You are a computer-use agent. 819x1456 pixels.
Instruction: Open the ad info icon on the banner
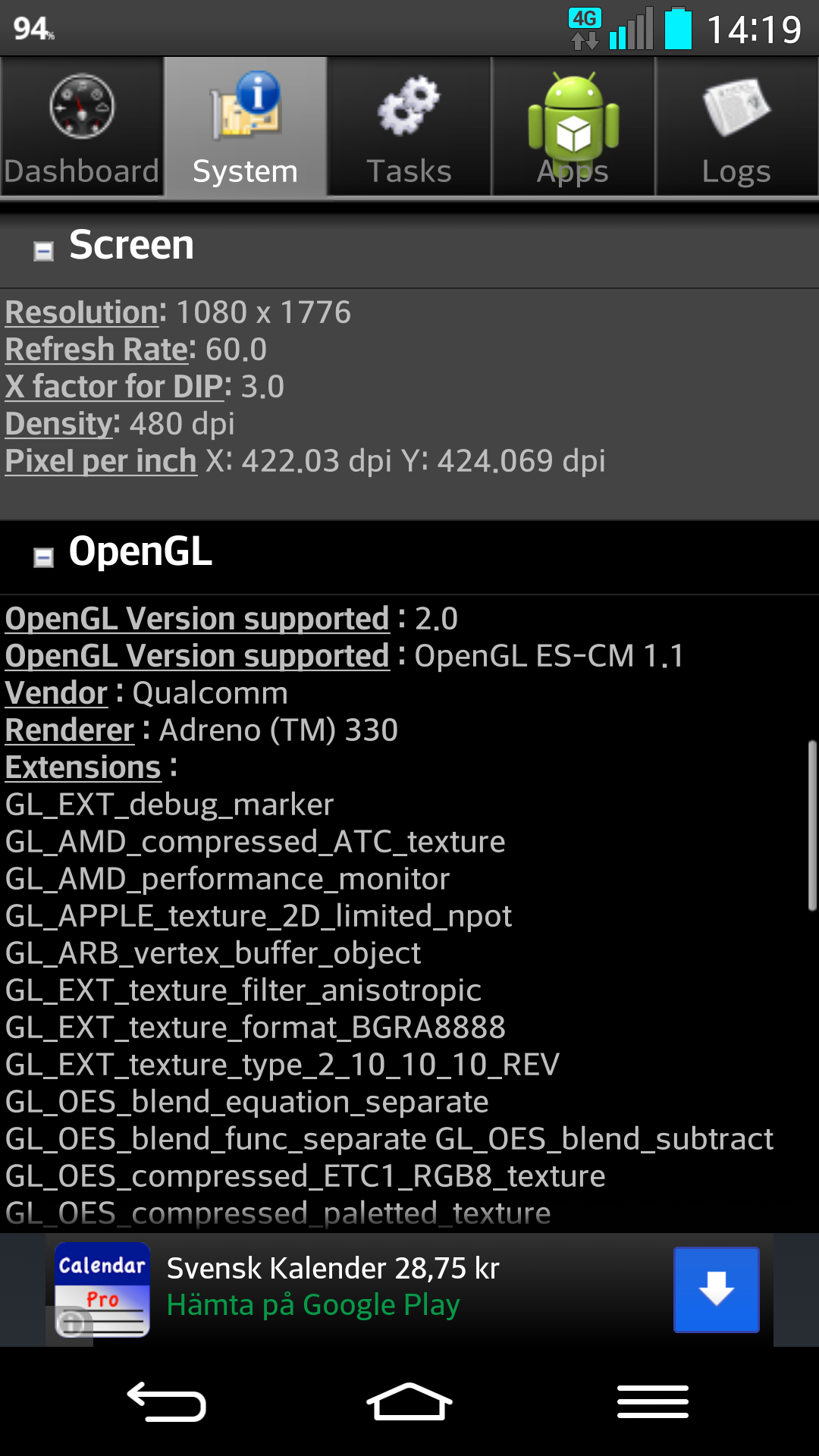tap(73, 1323)
